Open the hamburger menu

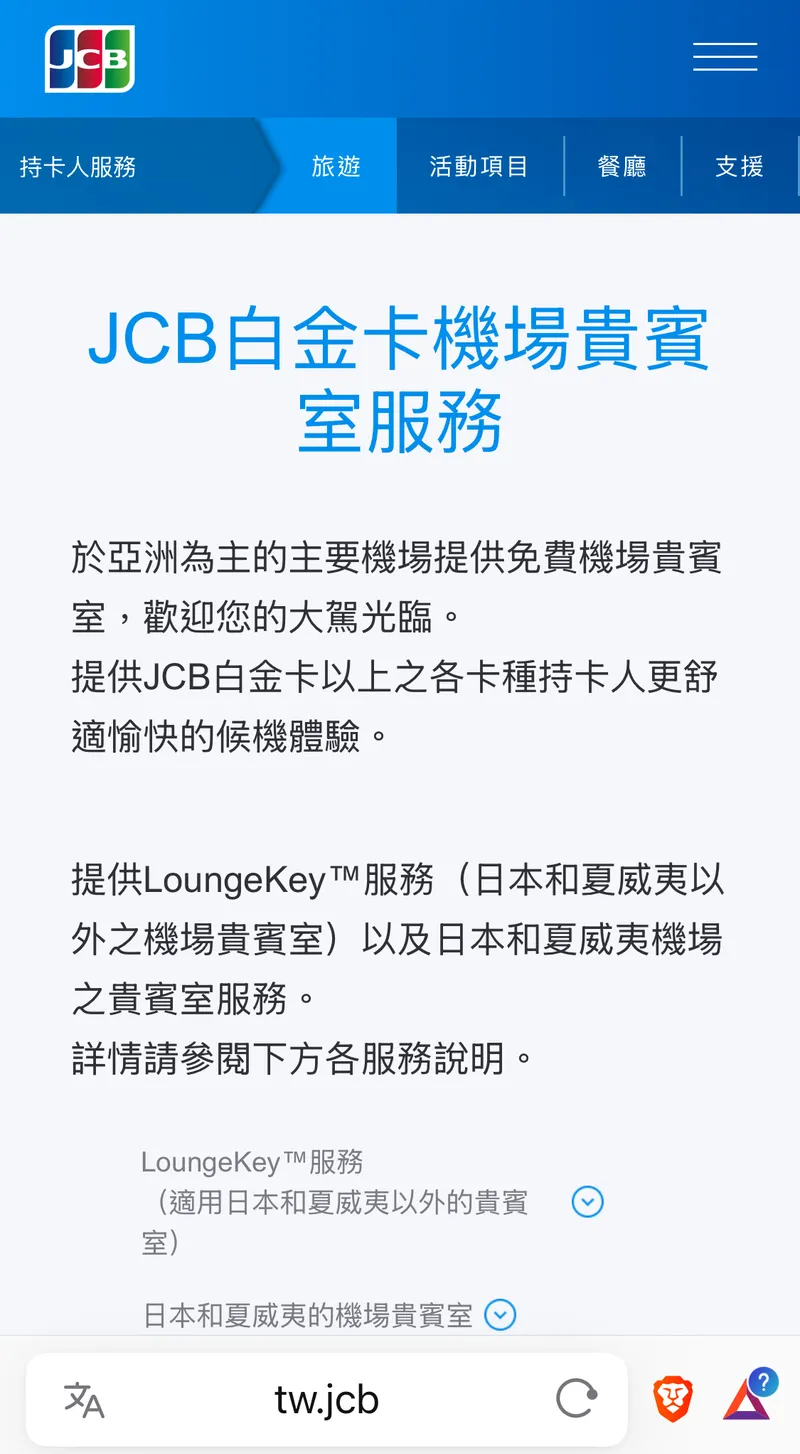click(x=725, y=57)
